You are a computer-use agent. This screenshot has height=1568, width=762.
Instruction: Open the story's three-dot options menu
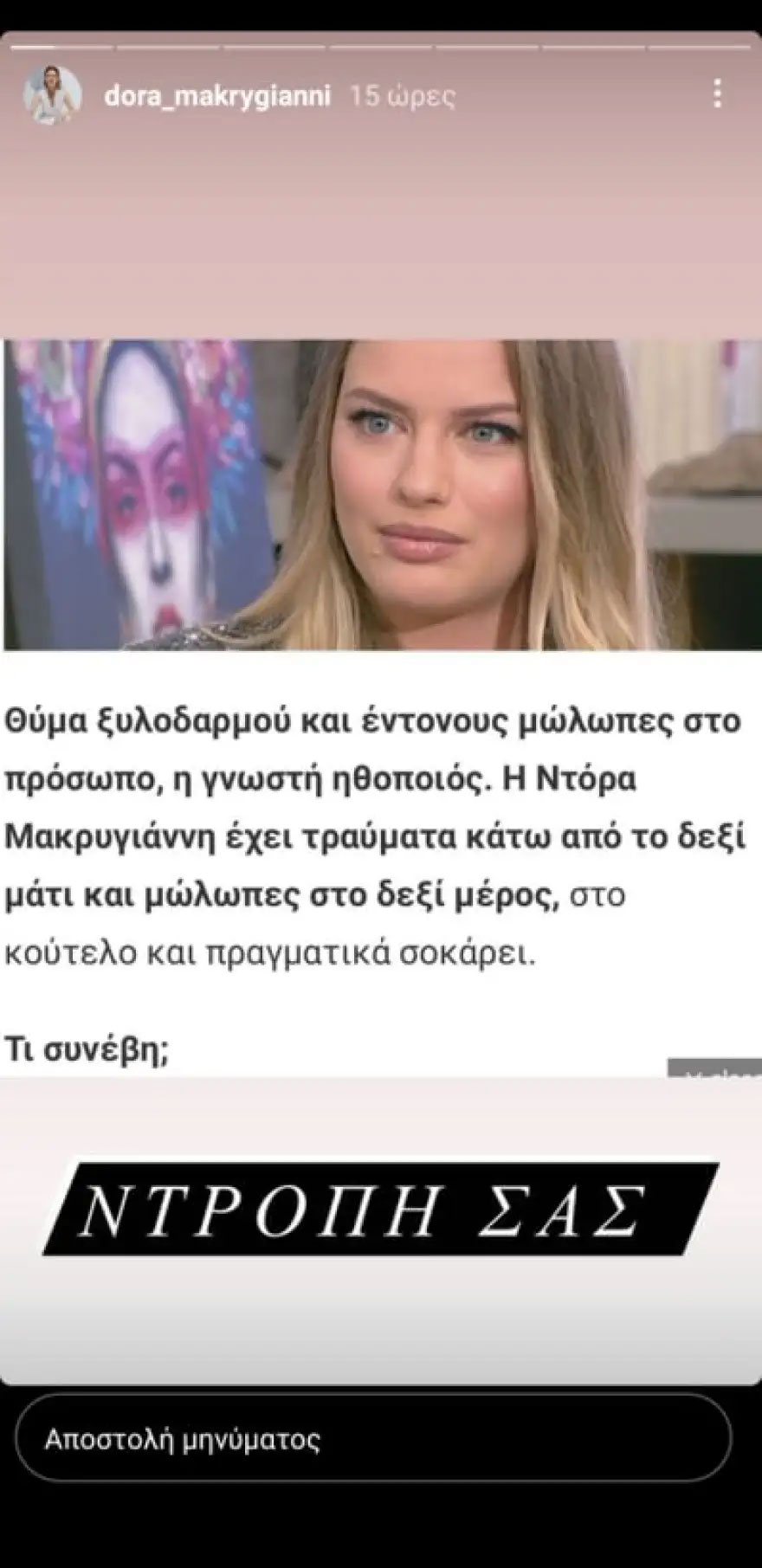[717, 94]
